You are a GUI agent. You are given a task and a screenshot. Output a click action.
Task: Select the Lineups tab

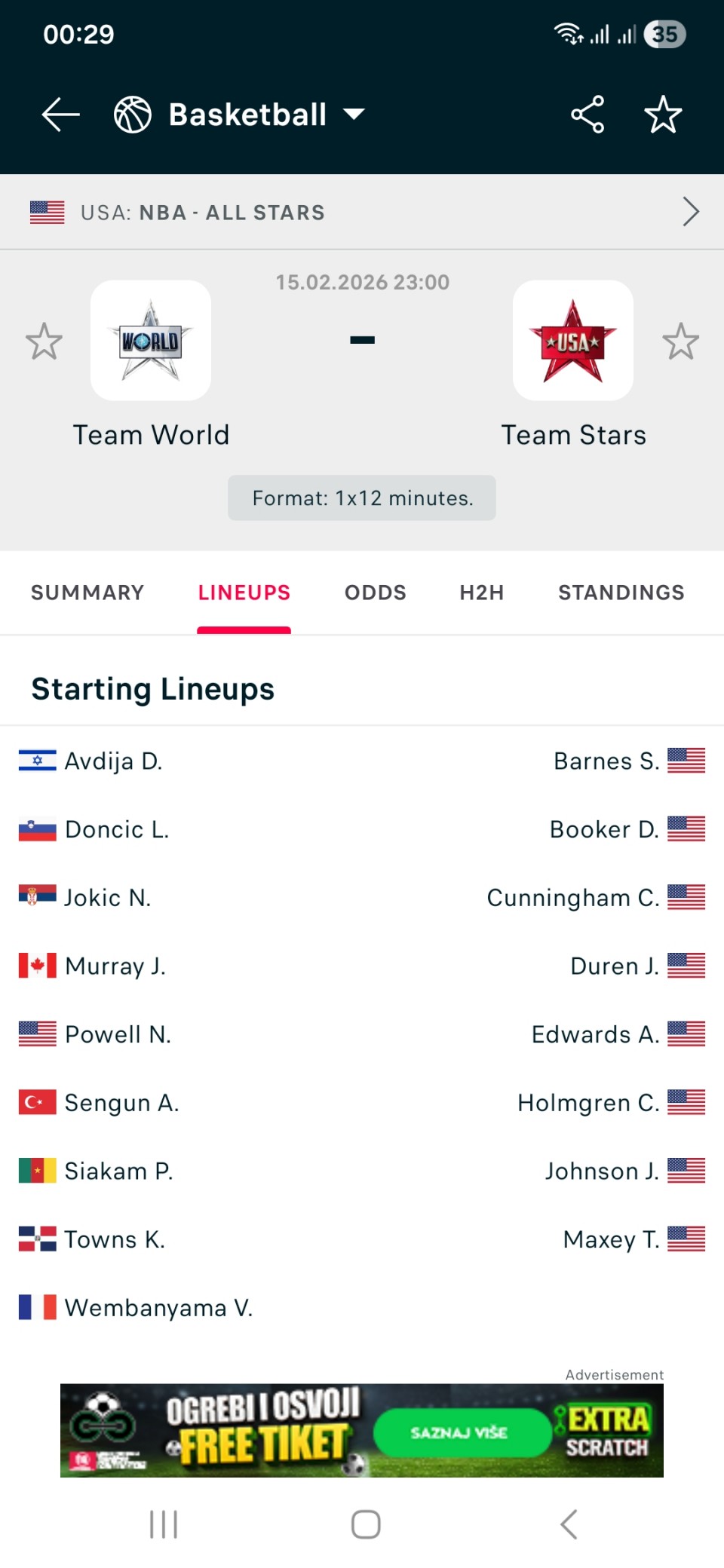[244, 593]
